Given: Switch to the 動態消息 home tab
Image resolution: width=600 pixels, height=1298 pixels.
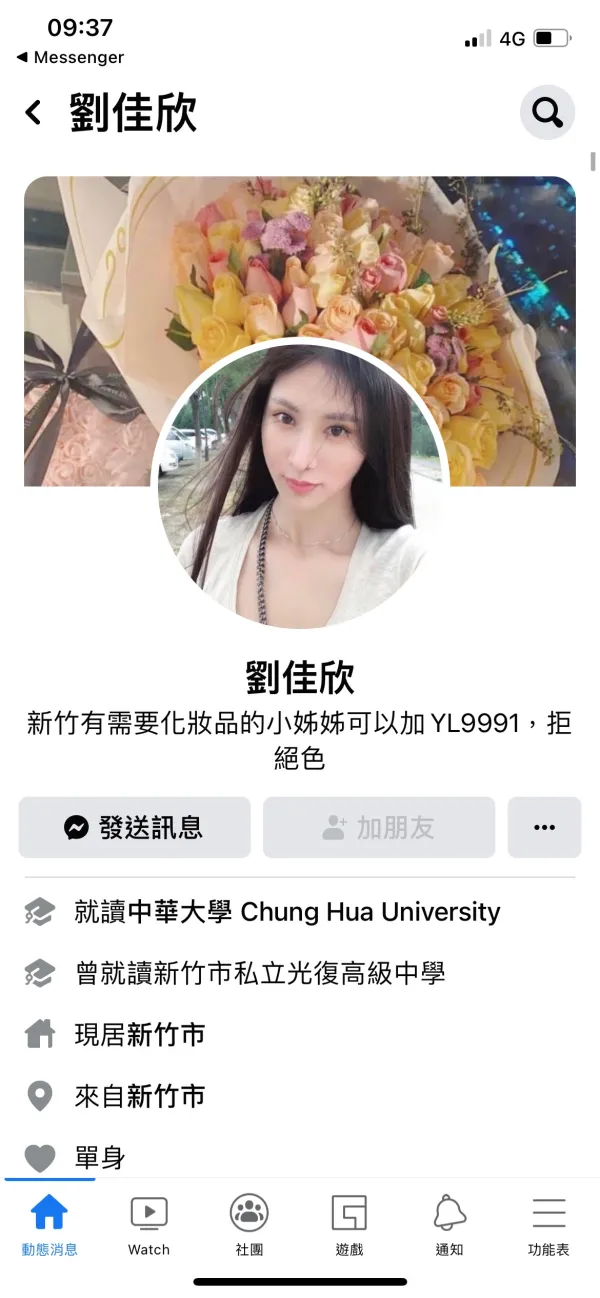Looking at the screenshot, I should (50, 1226).
